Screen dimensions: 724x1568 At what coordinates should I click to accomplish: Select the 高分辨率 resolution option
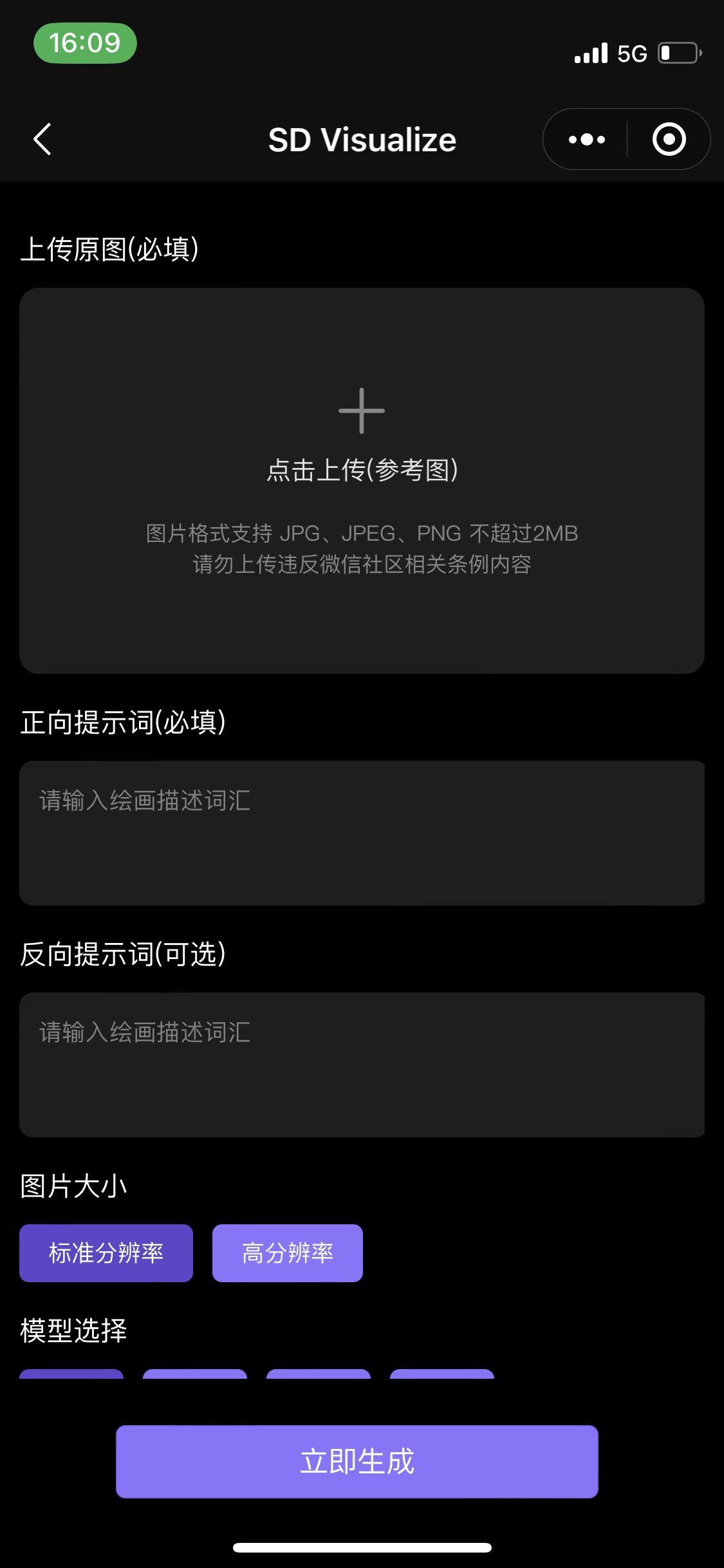tap(288, 1253)
